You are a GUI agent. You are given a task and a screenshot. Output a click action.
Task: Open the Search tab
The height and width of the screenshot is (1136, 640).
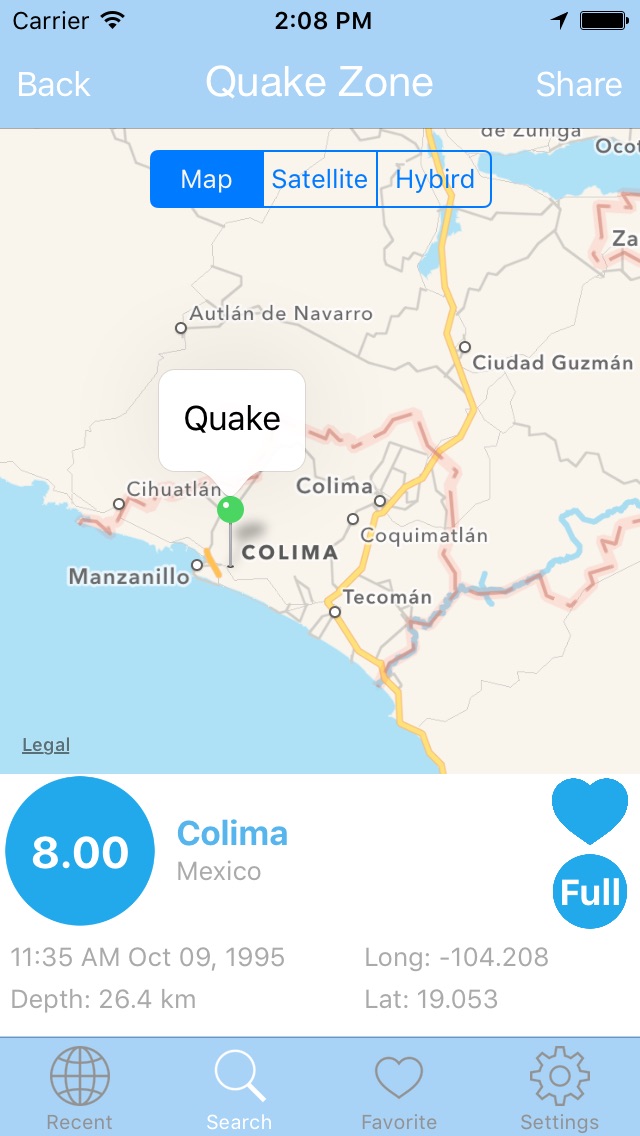239,1088
